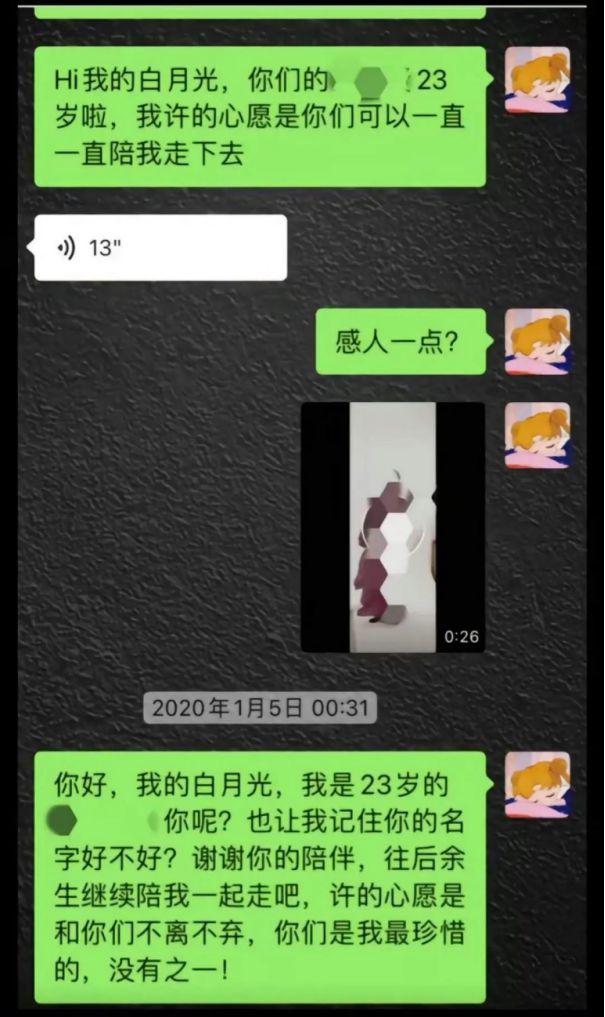605x1017 pixels.
Task: Open the sender avatar next to the video
Action: [537, 436]
